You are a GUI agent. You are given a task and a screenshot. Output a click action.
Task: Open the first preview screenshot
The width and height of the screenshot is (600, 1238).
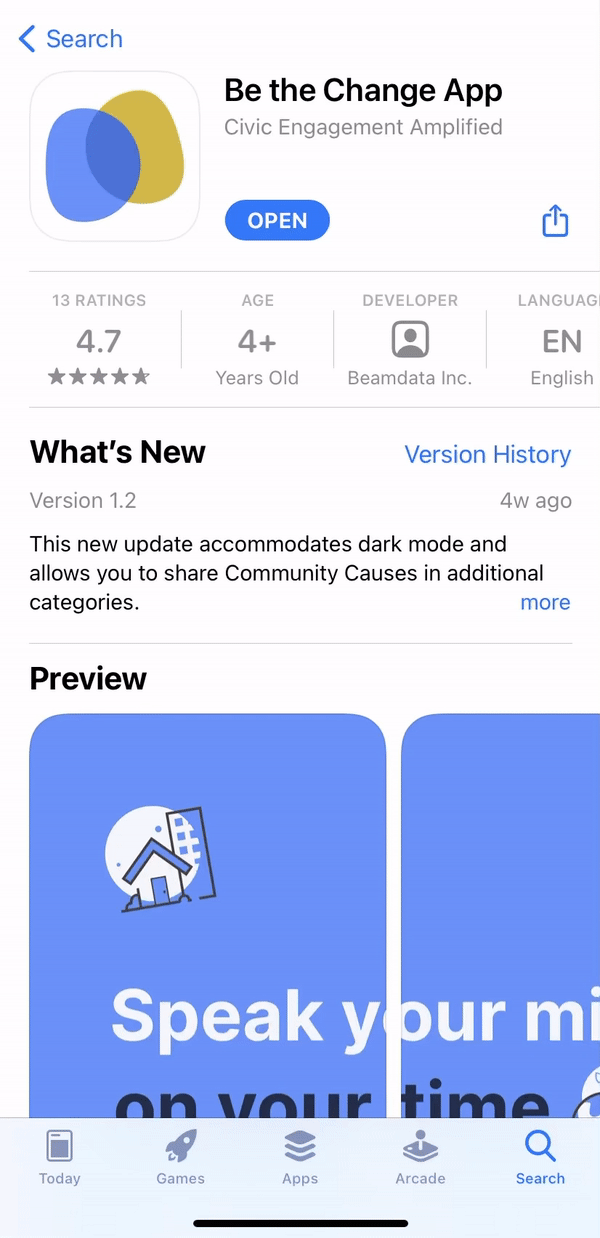click(x=207, y=915)
